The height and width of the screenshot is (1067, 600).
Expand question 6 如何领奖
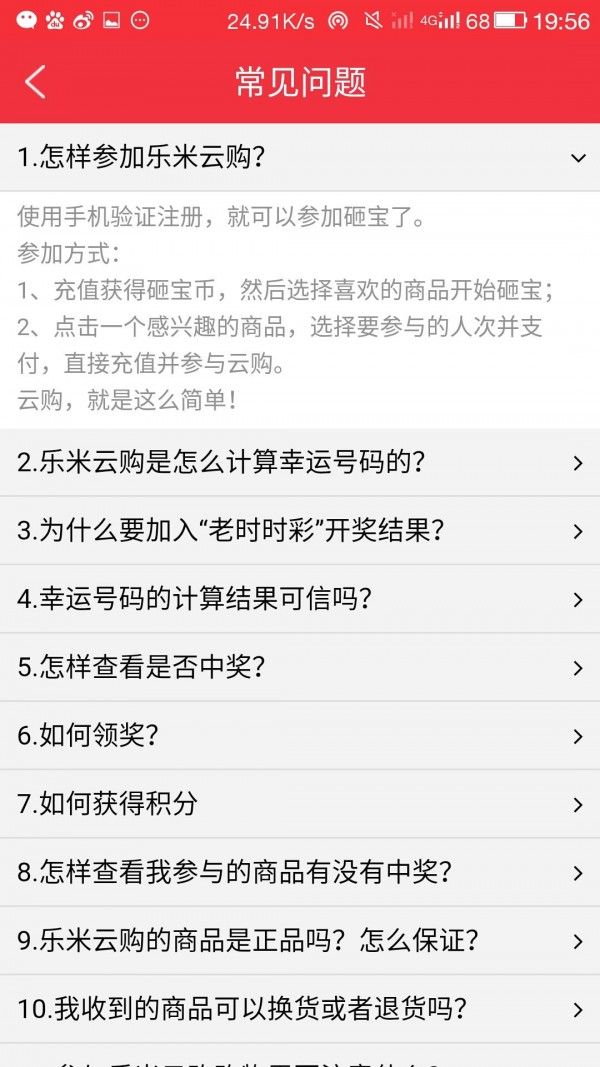click(x=300, y=736)
